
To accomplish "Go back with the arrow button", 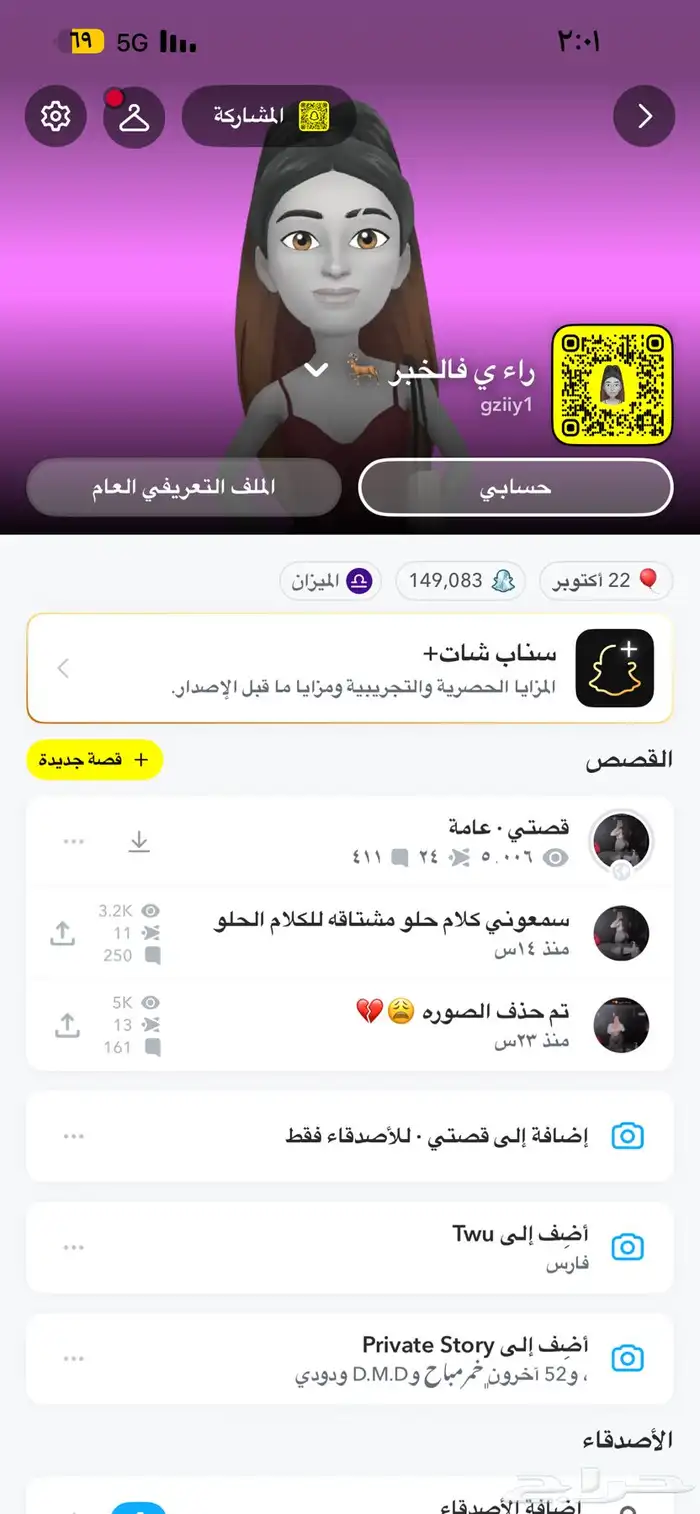I will [644, 117].
